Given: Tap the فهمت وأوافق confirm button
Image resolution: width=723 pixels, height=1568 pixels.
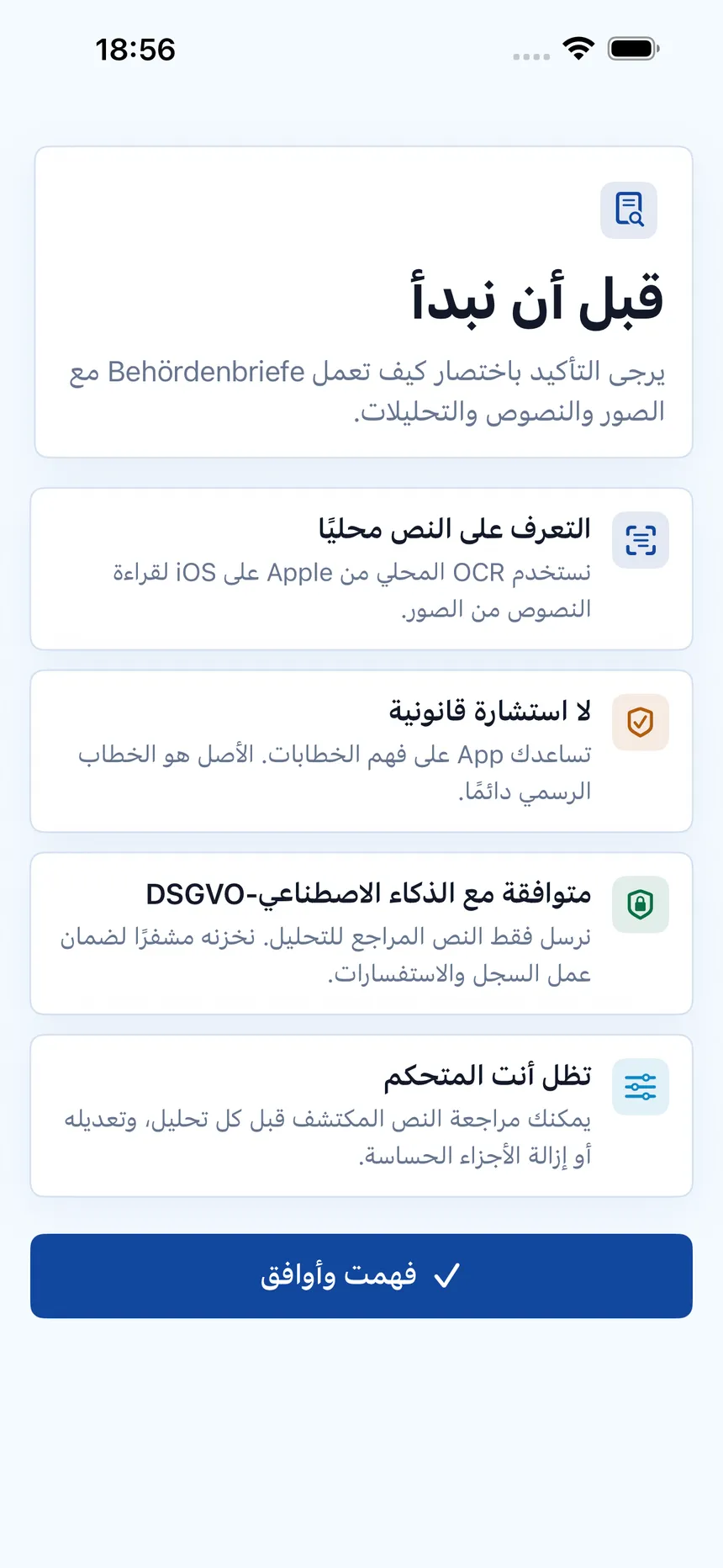Looking at the screenshot, I should point(361,1275).
